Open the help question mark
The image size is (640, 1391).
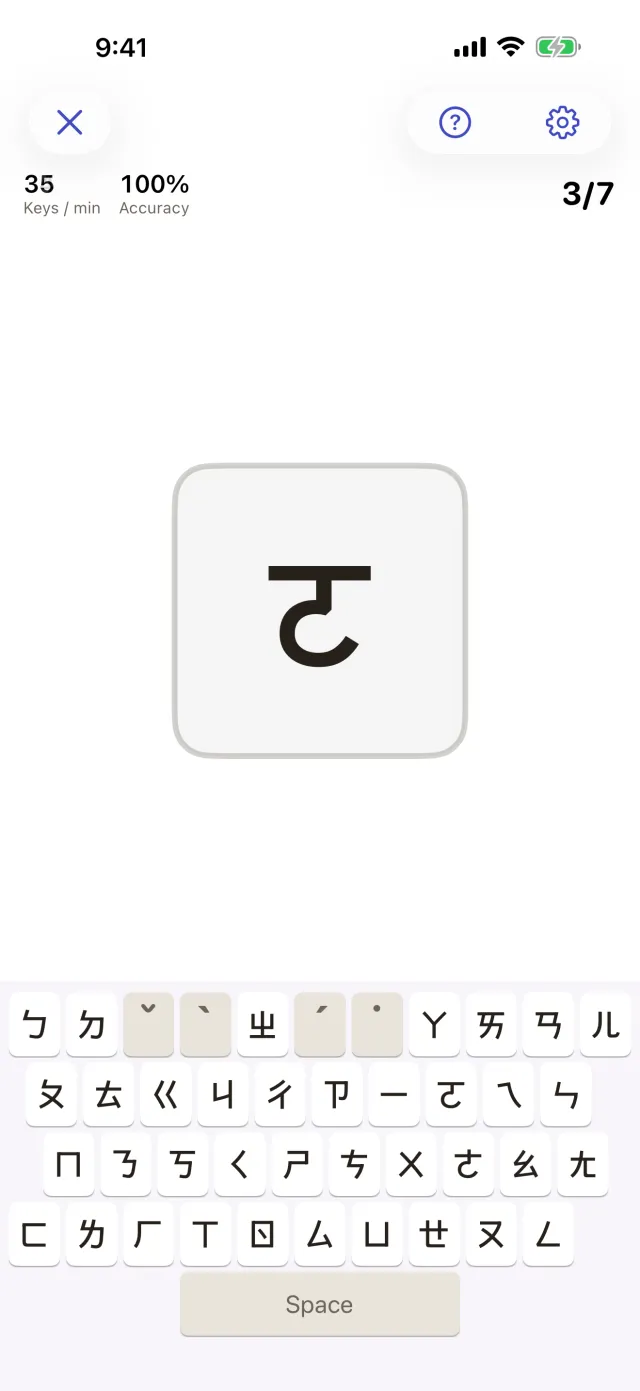tap(455, 122)
